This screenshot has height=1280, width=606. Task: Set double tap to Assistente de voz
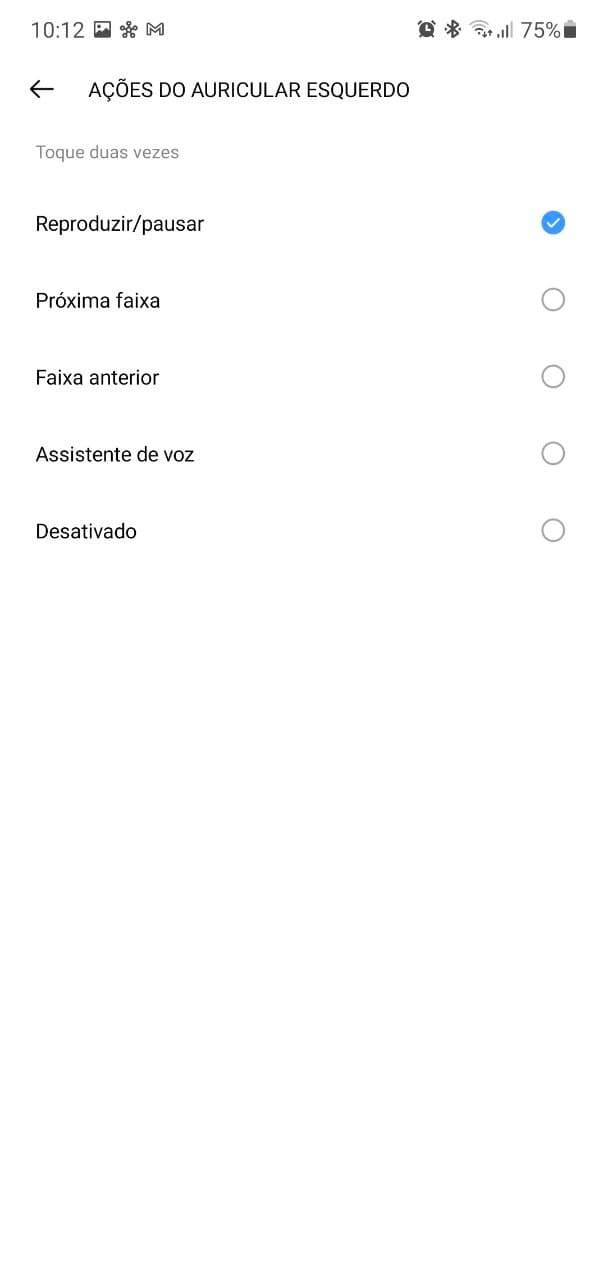point(552,454)
